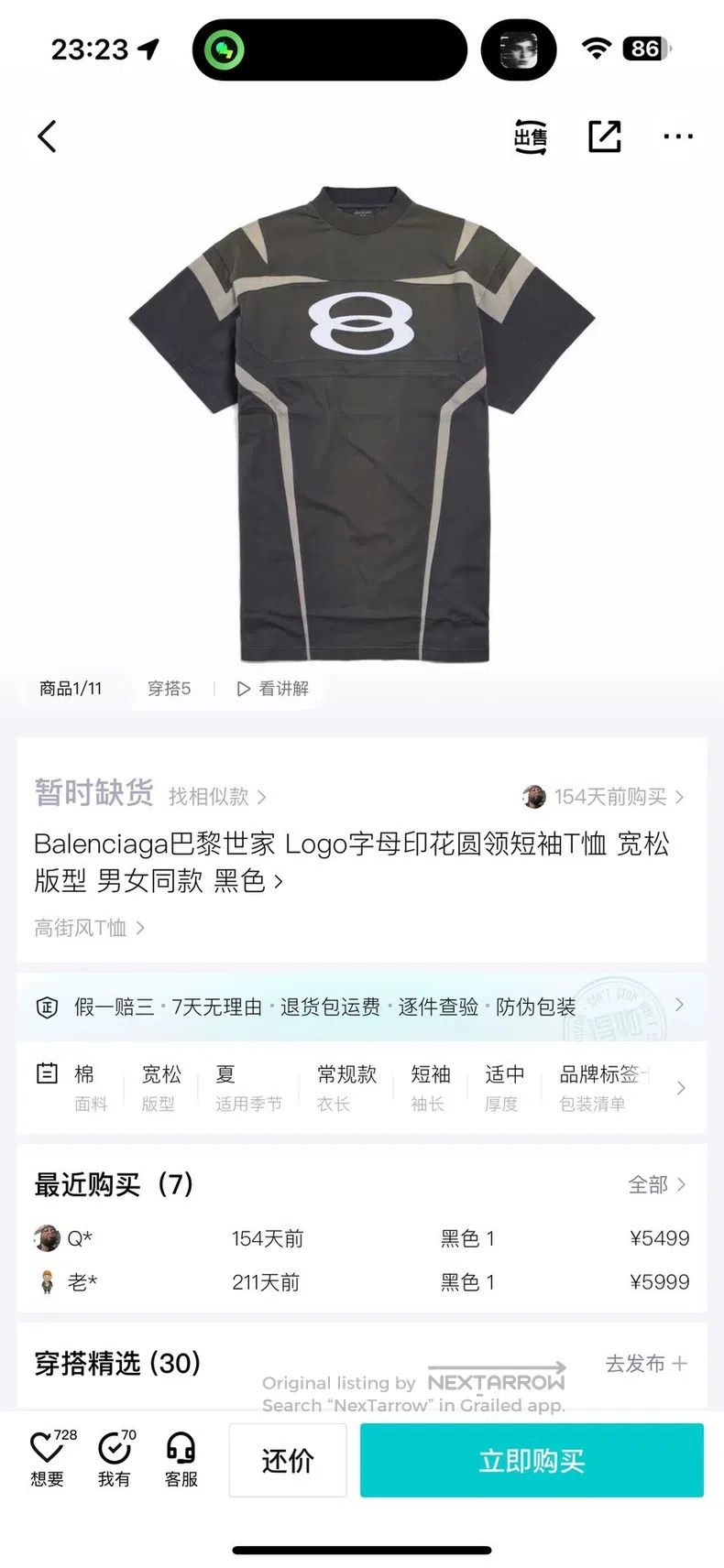Play the 看讲解 explanation video
The image size is (724, 1568).
[x=273, y=688]
